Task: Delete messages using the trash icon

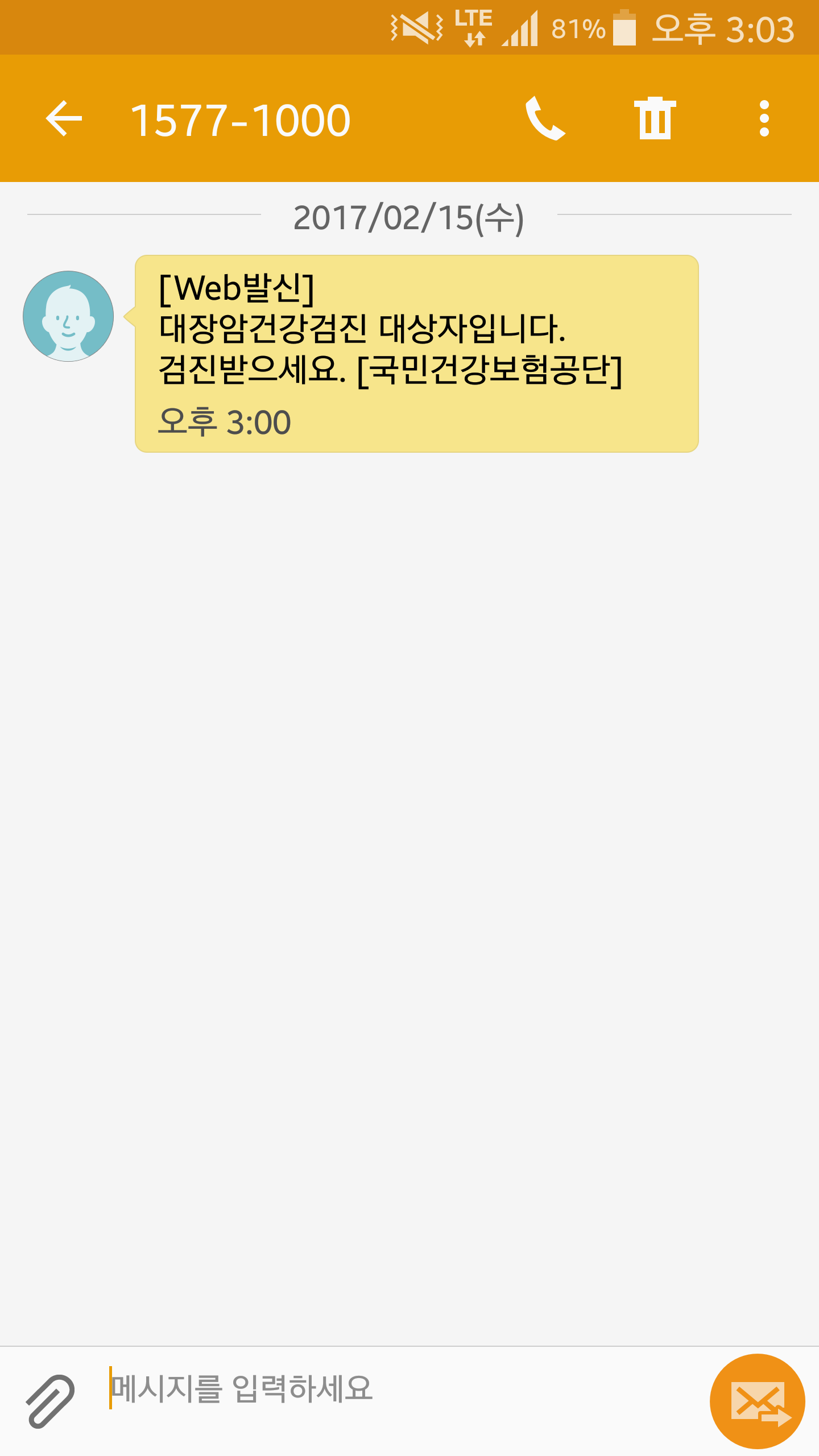Action: 655,118
